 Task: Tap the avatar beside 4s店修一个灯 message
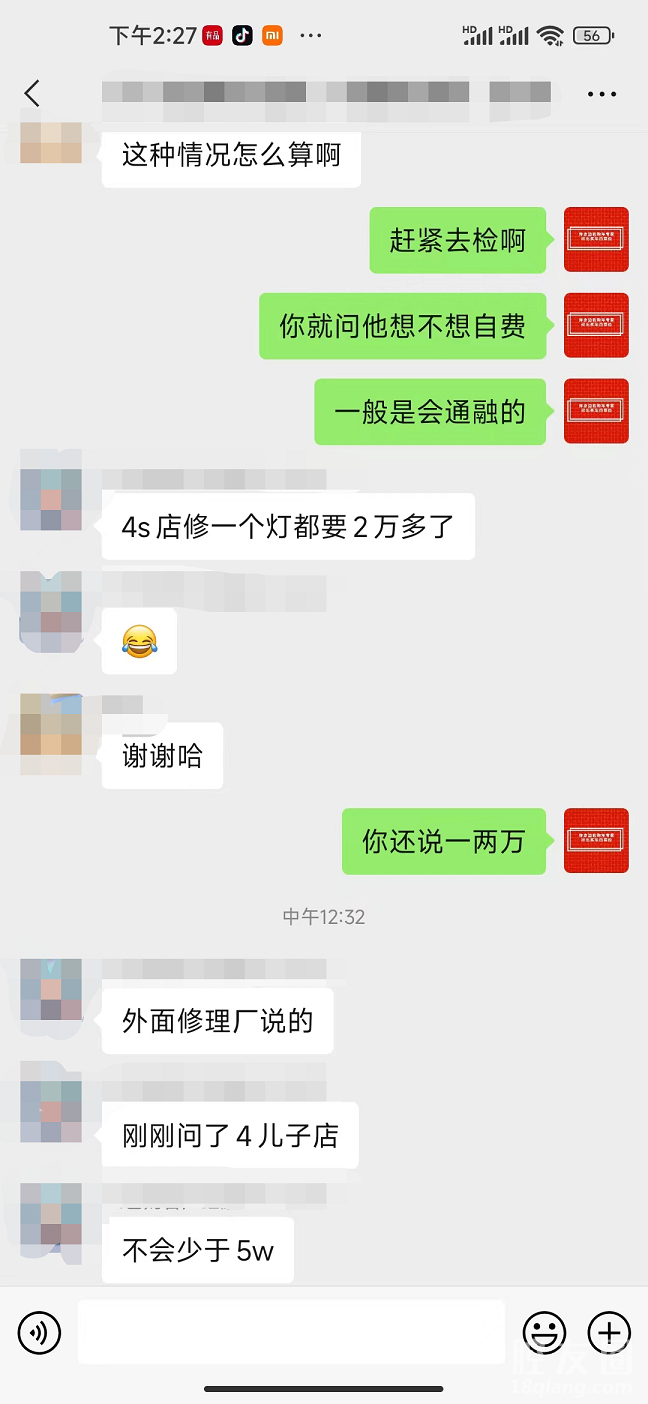coord(51,500)
